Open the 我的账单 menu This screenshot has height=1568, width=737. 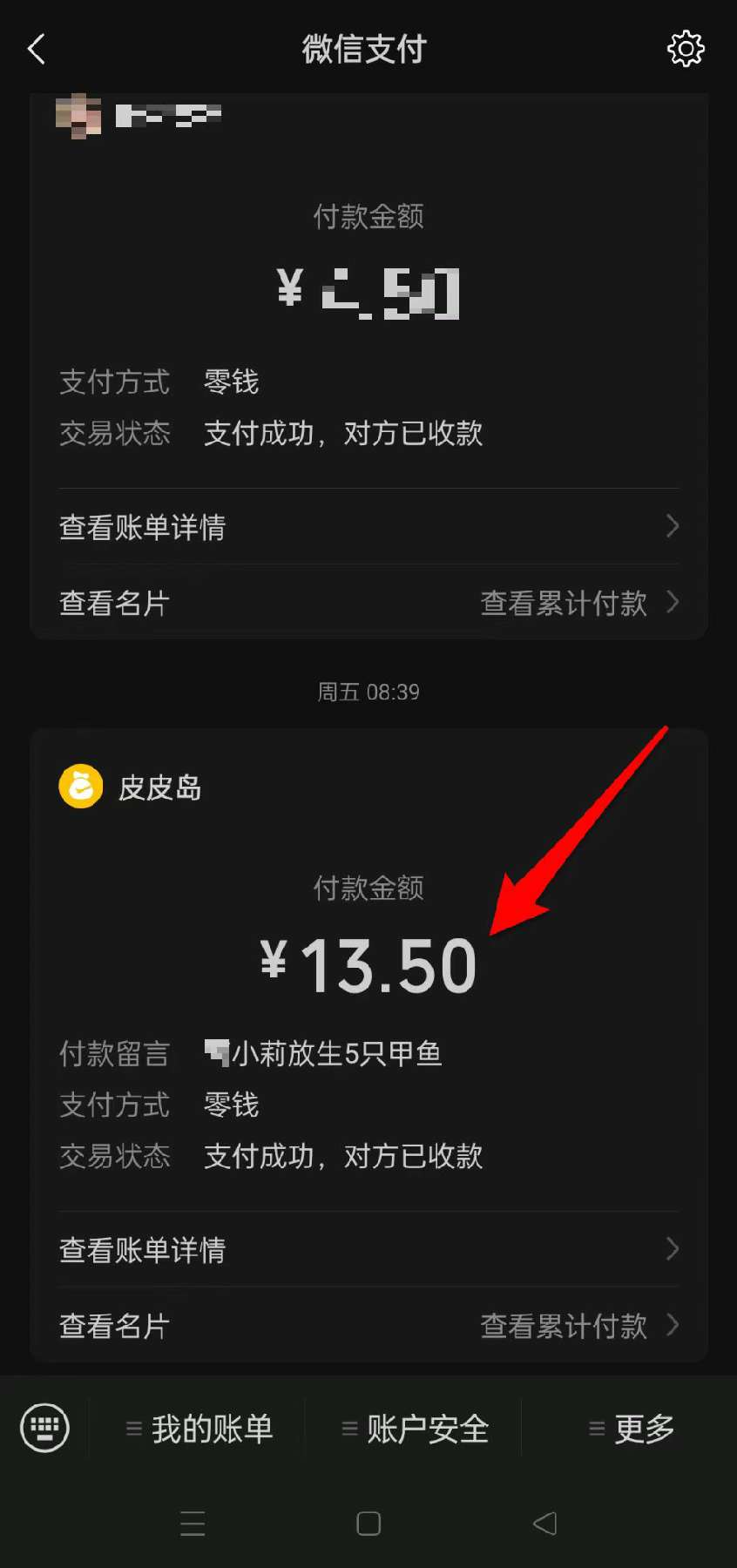click(x=200, y=1429)
